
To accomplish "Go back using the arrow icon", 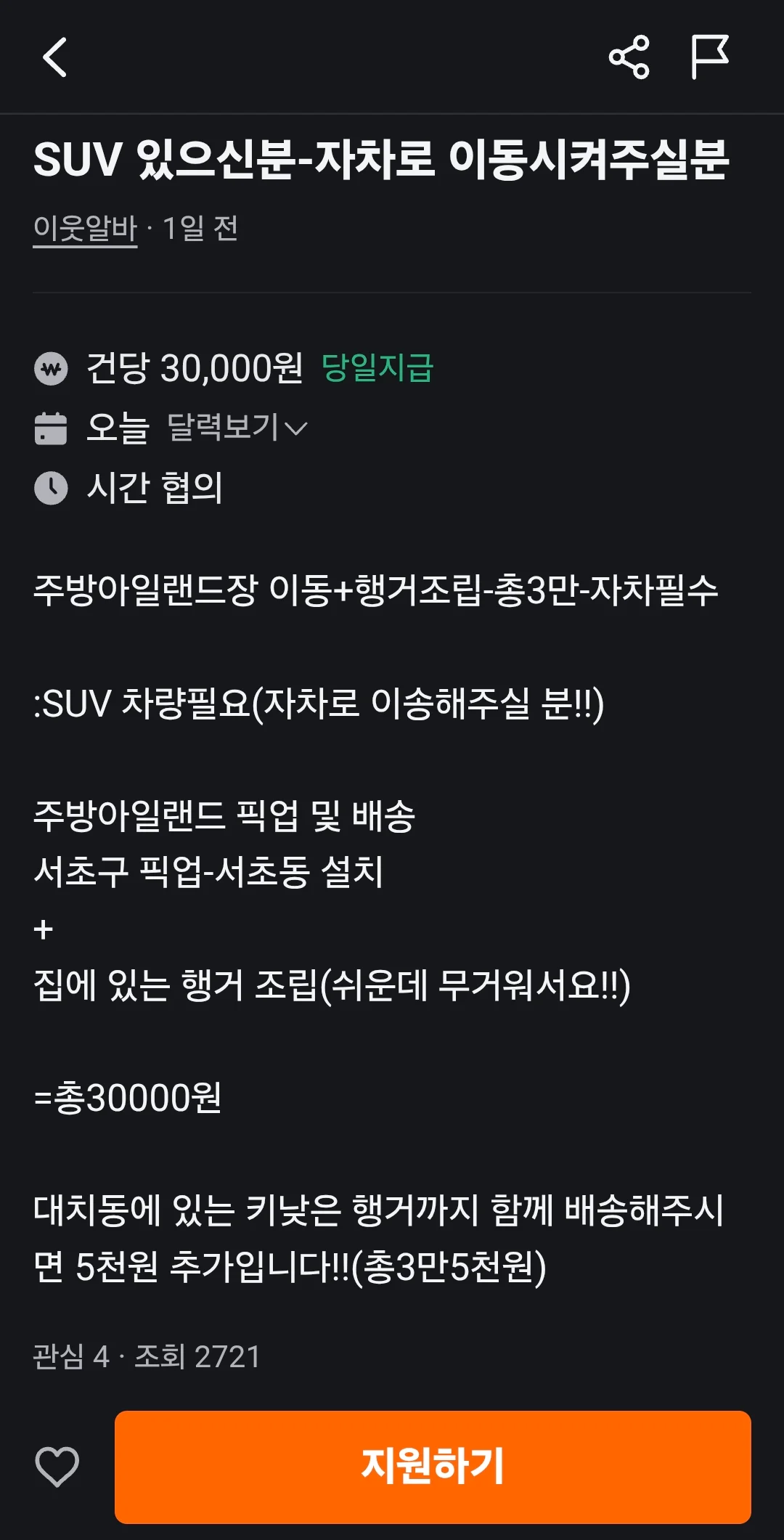I will (x=55, y=57).
